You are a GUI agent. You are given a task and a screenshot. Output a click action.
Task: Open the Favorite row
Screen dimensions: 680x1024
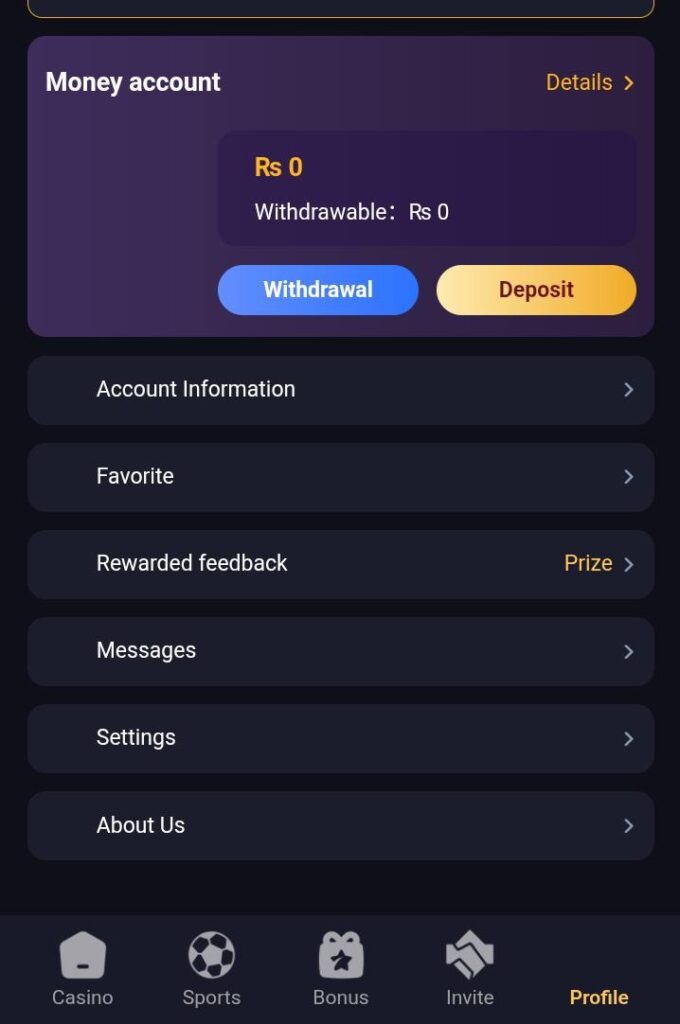coord(340,477)
